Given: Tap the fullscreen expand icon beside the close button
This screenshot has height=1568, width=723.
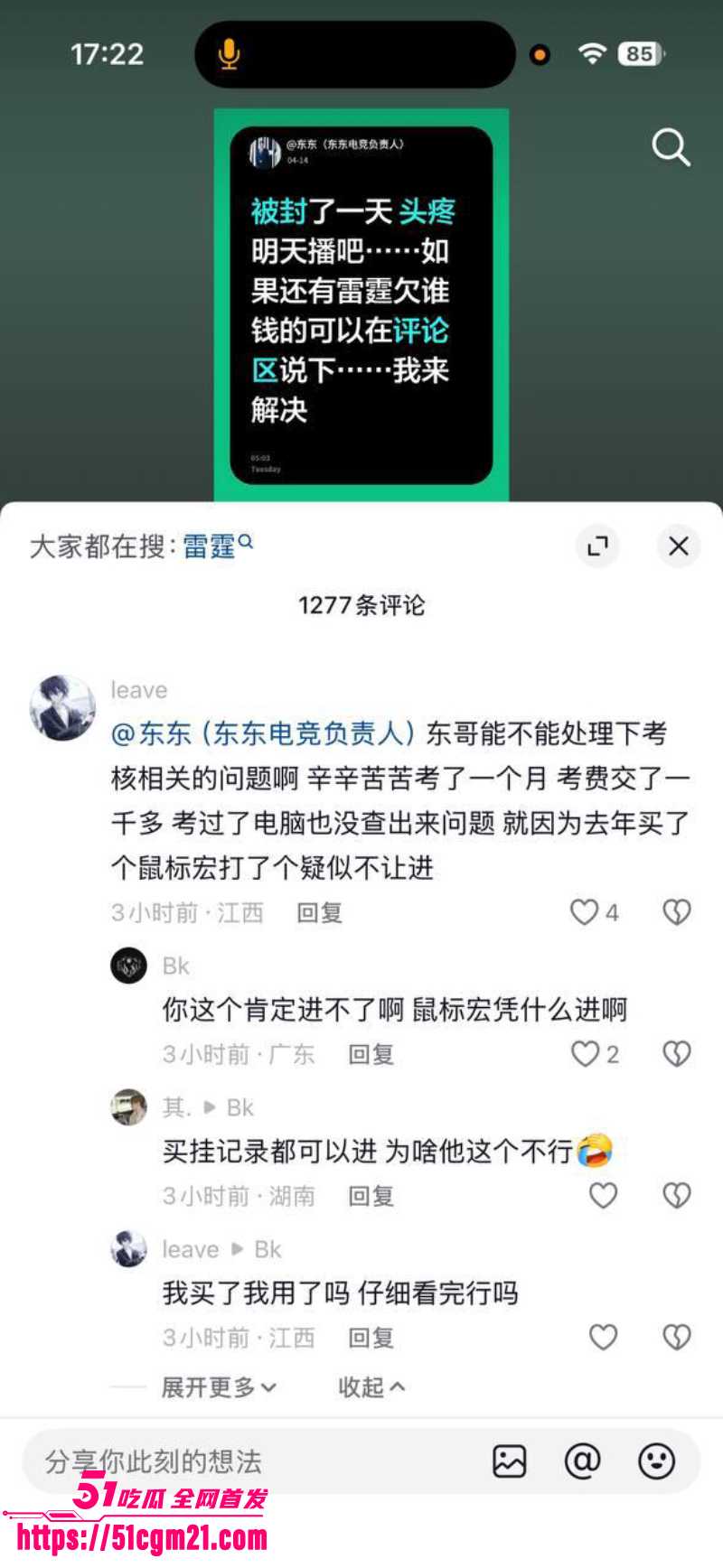Looking at the screenshot, I should [596, 546].
